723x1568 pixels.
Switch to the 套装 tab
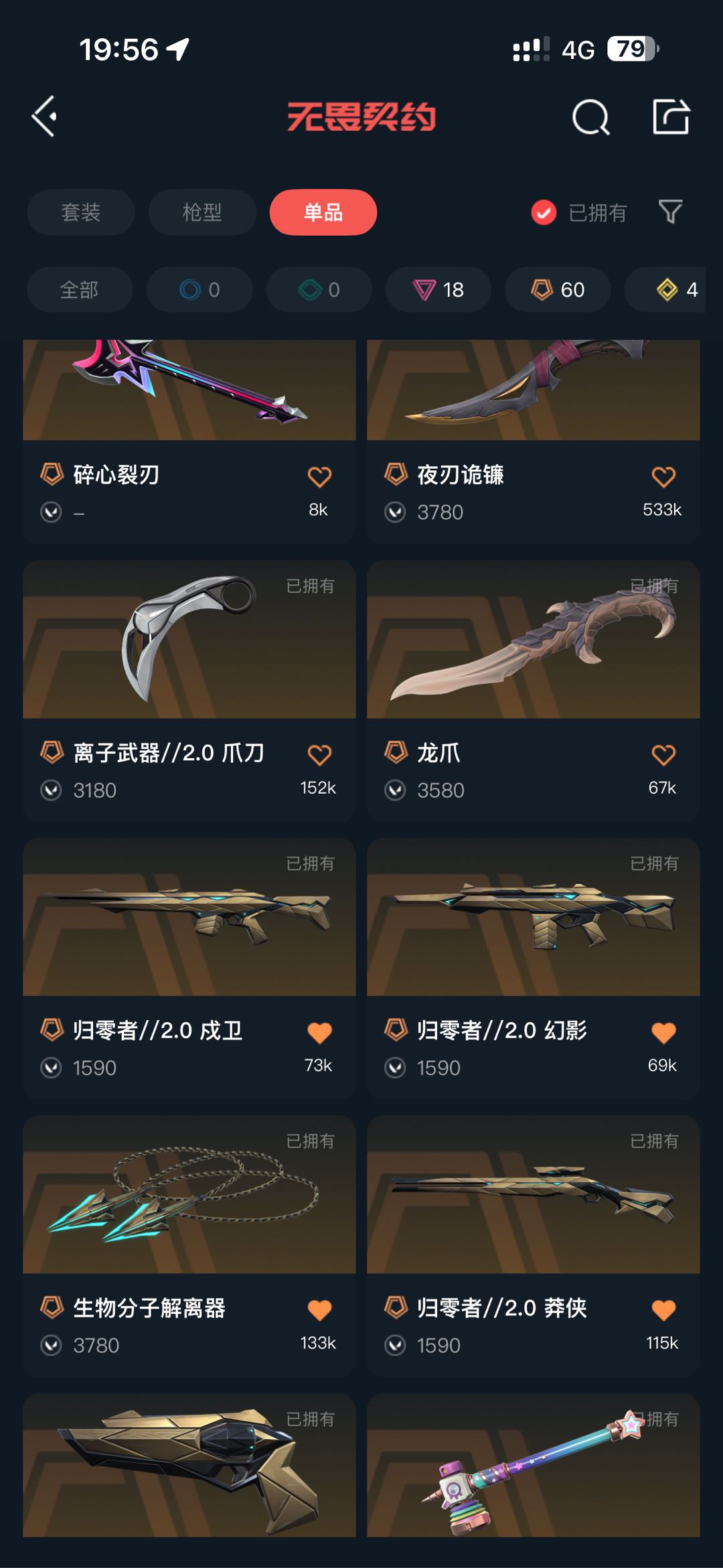click(80, 212)
